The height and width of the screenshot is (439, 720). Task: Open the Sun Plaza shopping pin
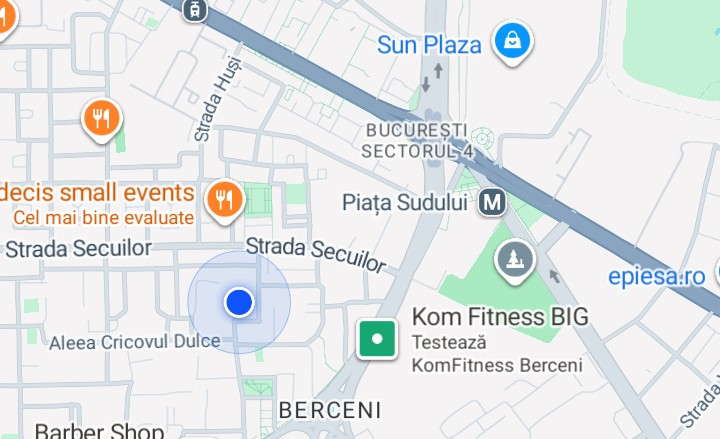[x=514, y=41]
